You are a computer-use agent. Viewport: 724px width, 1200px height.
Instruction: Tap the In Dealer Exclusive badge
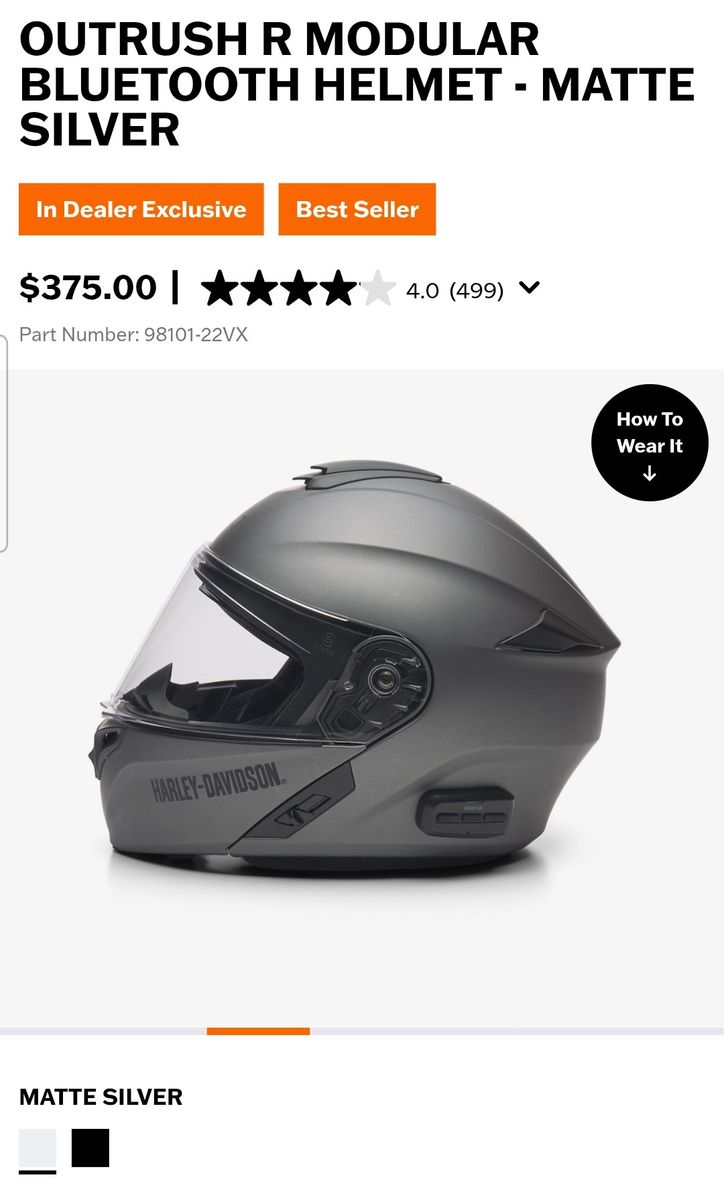[x=141, y=209]
